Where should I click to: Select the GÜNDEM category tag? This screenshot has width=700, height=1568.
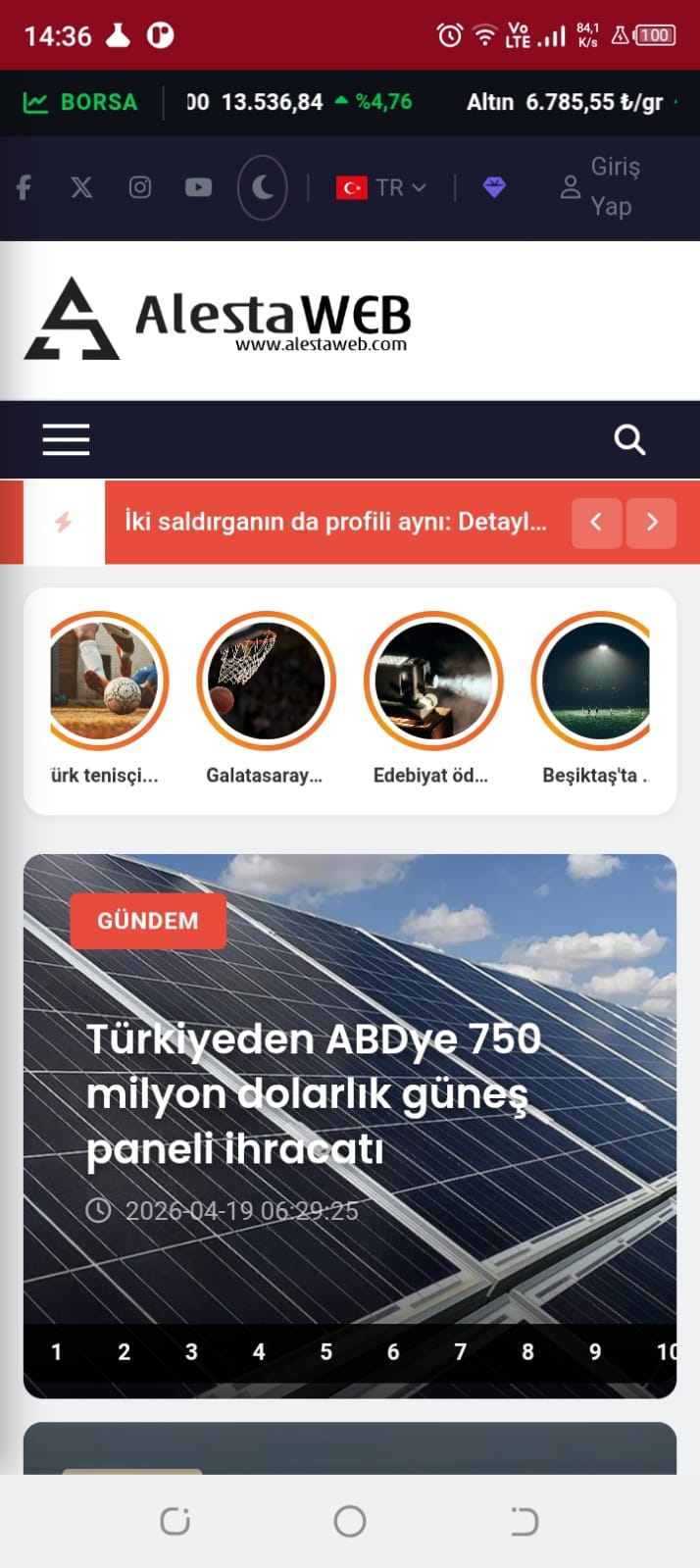[x=148, y=921]
